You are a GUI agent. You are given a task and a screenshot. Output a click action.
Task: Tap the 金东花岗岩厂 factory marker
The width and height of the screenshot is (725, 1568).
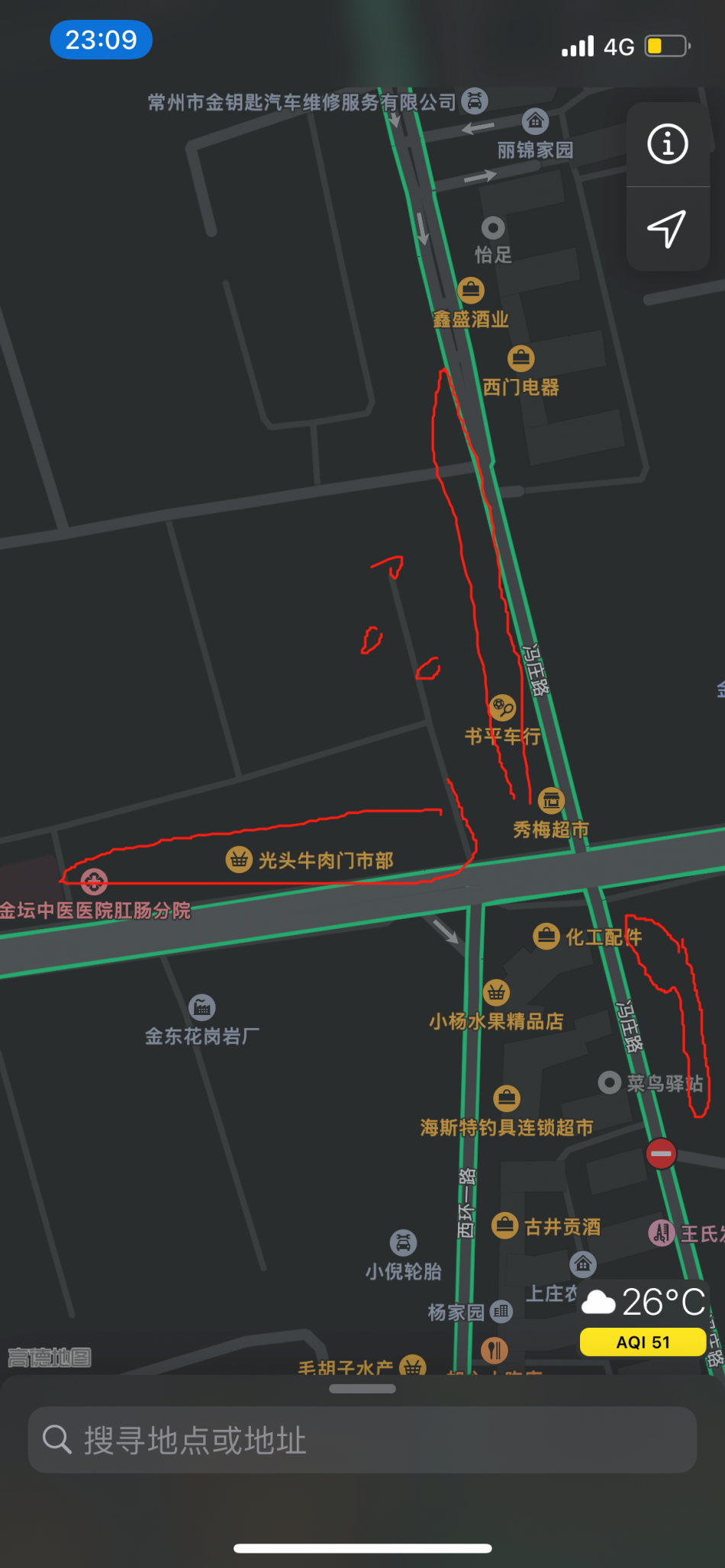pos(201,1007)
